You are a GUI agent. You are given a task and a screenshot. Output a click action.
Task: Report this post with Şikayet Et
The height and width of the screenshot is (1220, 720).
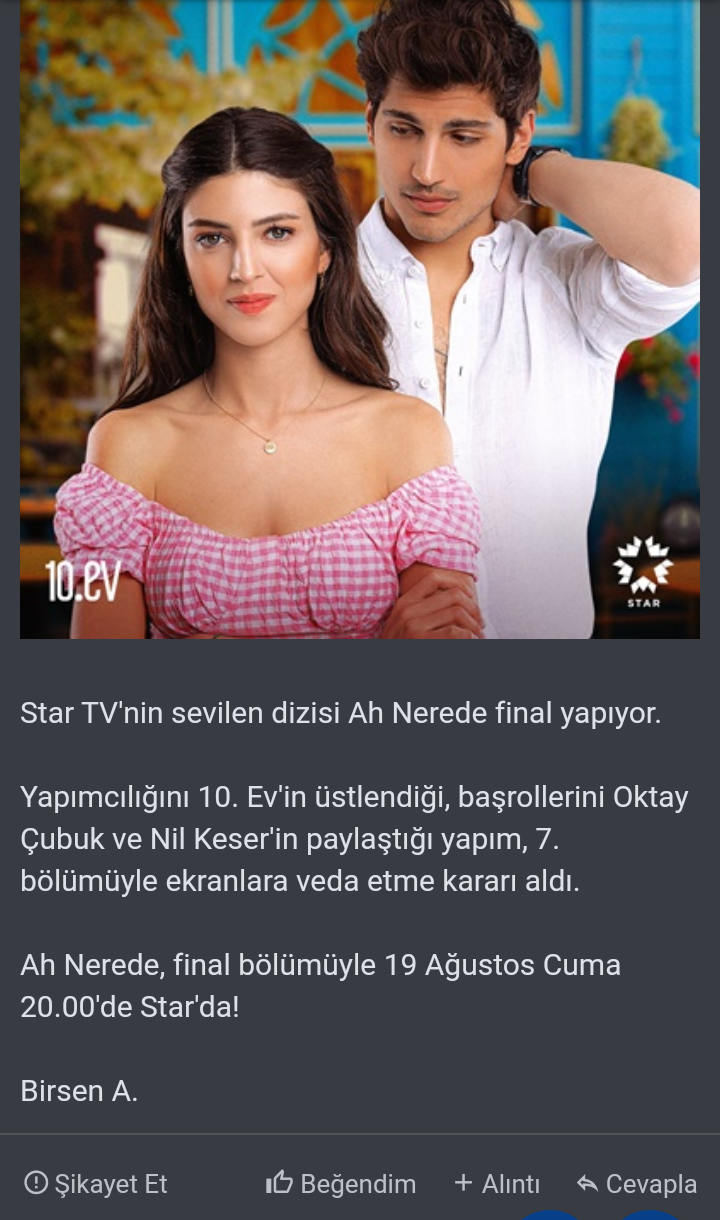96,1184
